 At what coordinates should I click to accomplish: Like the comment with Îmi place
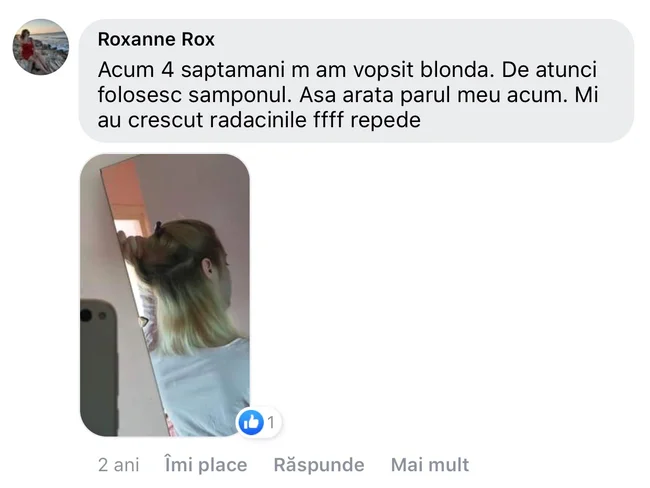coord(205,465)
